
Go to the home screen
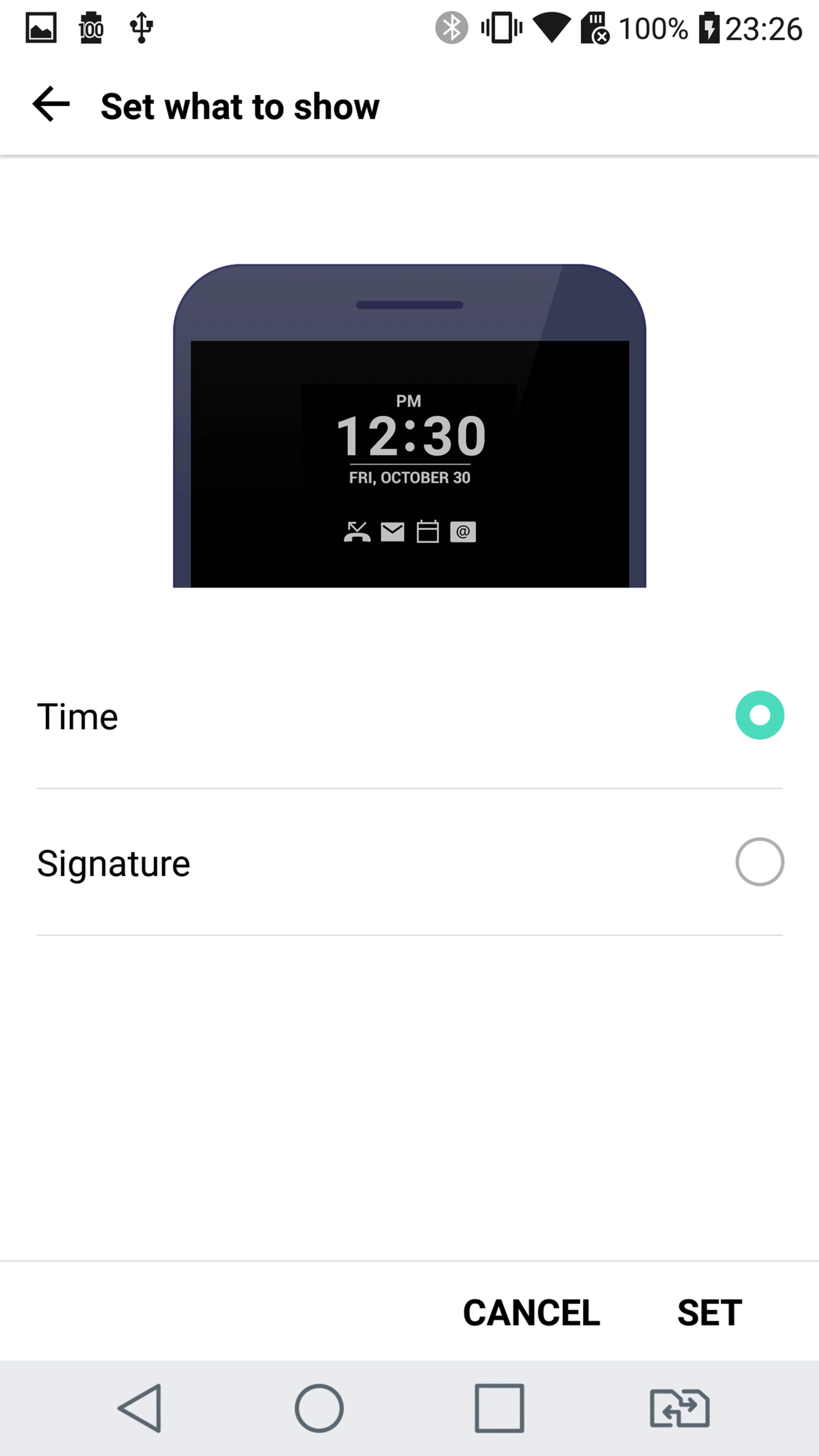(319, 1408)
